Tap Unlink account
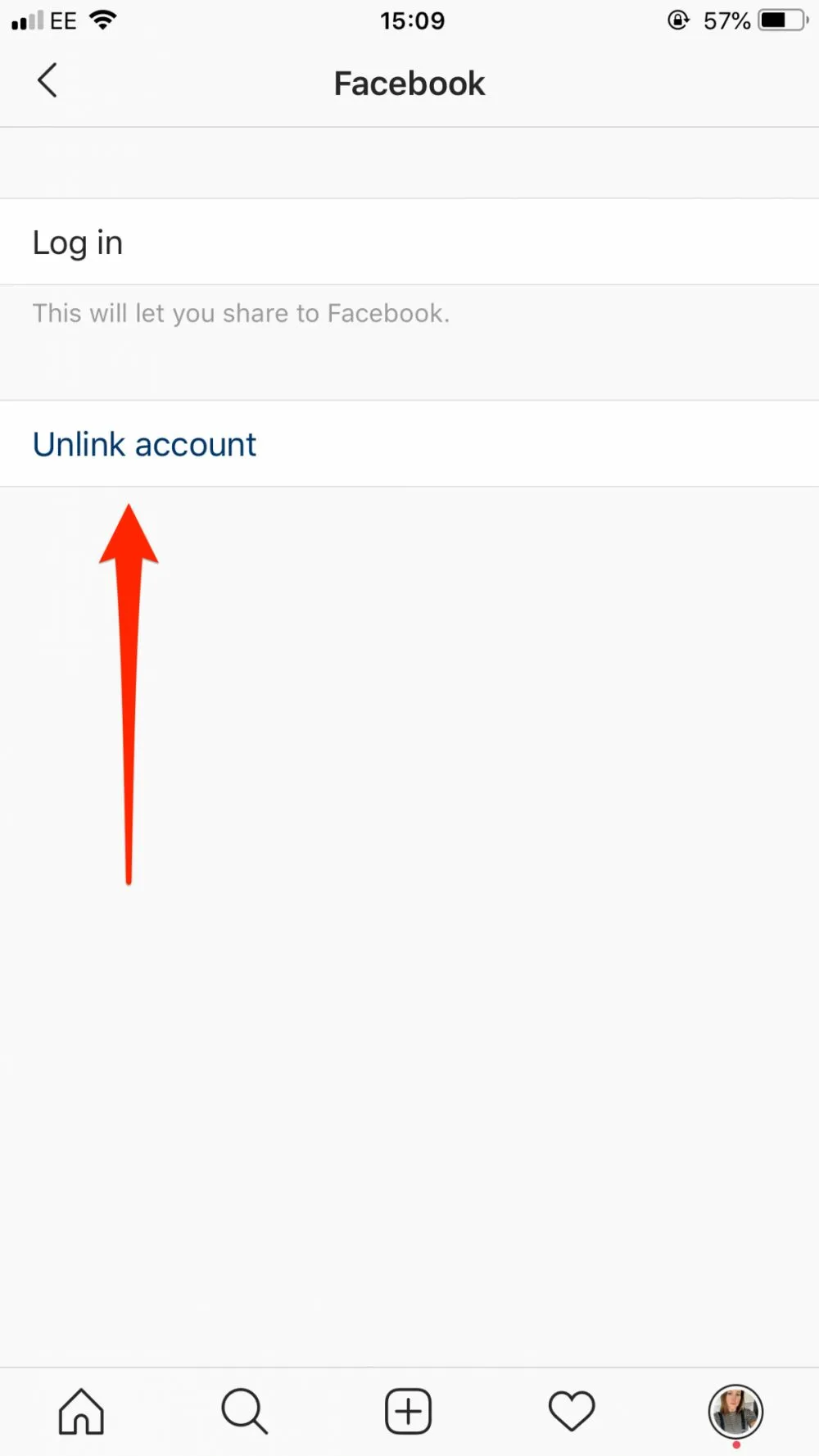The image size is (819, 1456). tap(144, 444)
